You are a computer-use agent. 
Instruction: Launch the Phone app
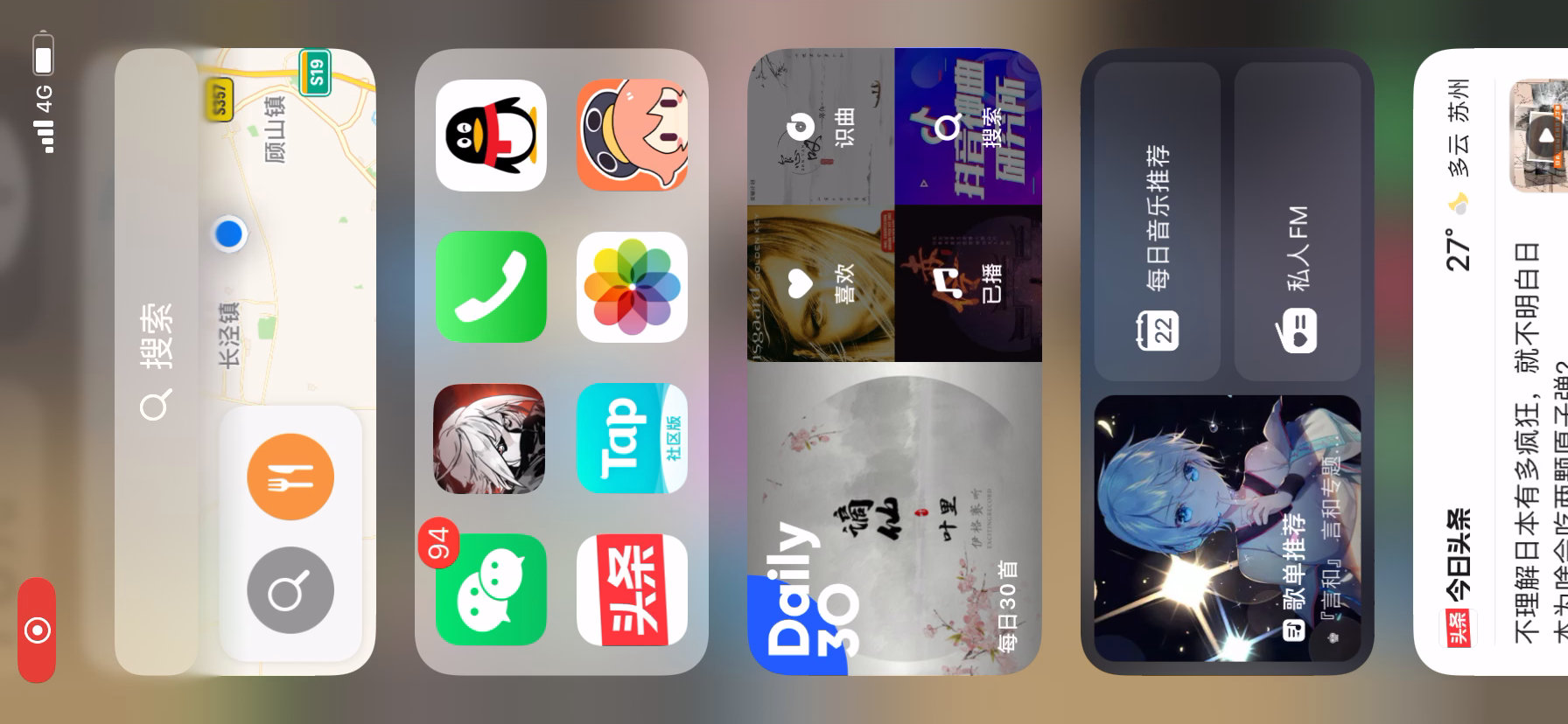[491, 287]
